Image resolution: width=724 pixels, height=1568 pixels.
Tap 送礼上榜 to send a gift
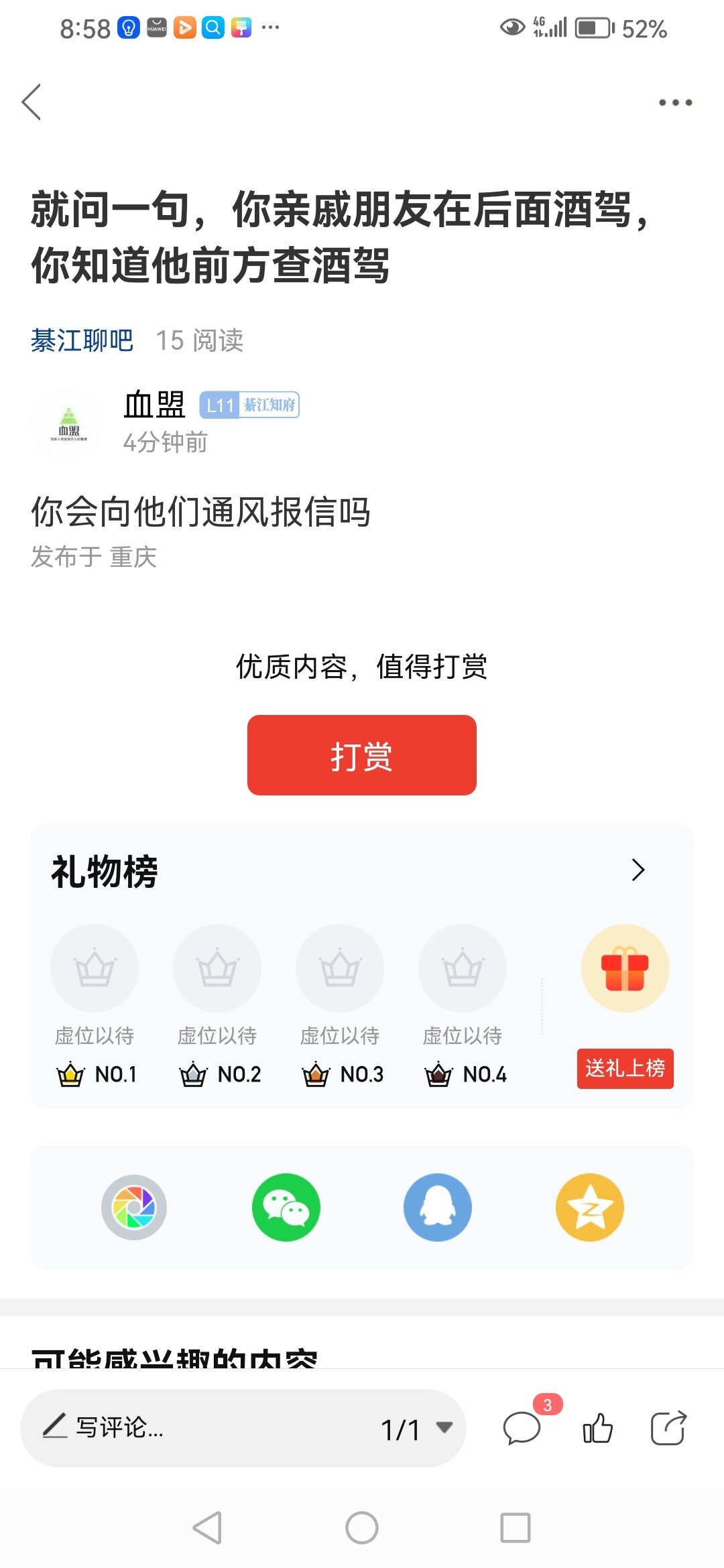(x=625, y=1068)
